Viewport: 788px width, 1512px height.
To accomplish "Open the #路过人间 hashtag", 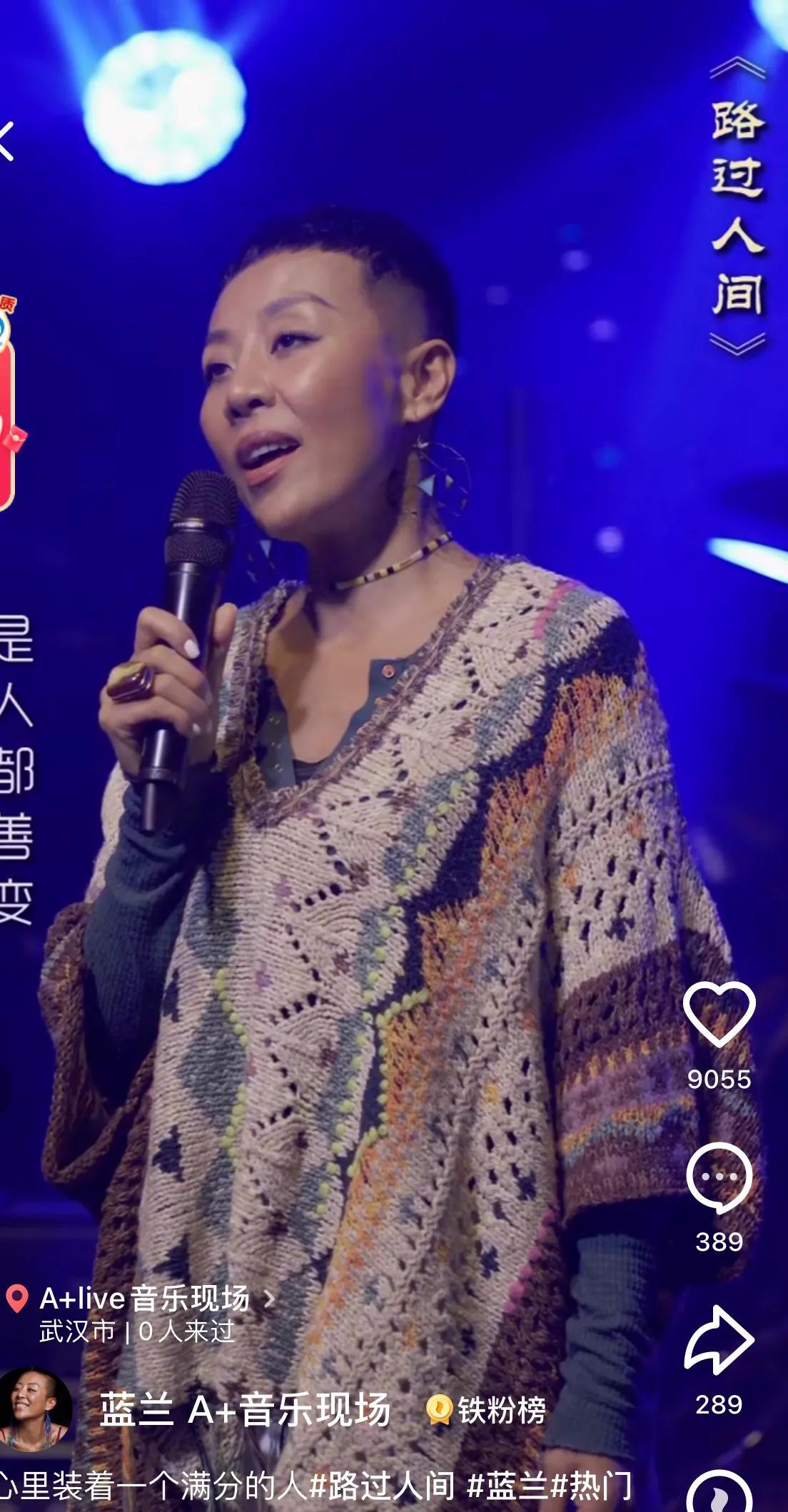I will point(382,1487).
